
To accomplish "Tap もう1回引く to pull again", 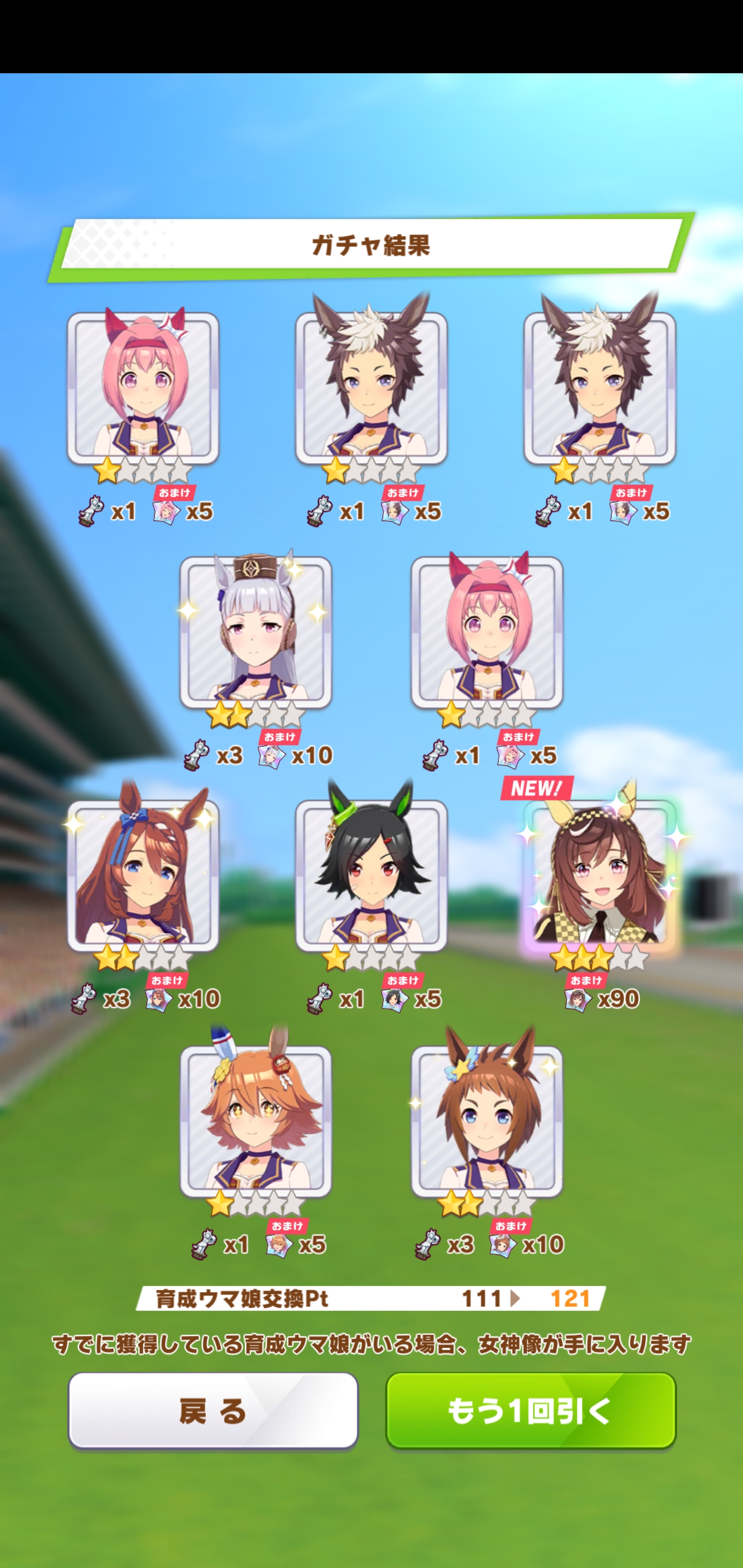I will tap(530, 1410).
